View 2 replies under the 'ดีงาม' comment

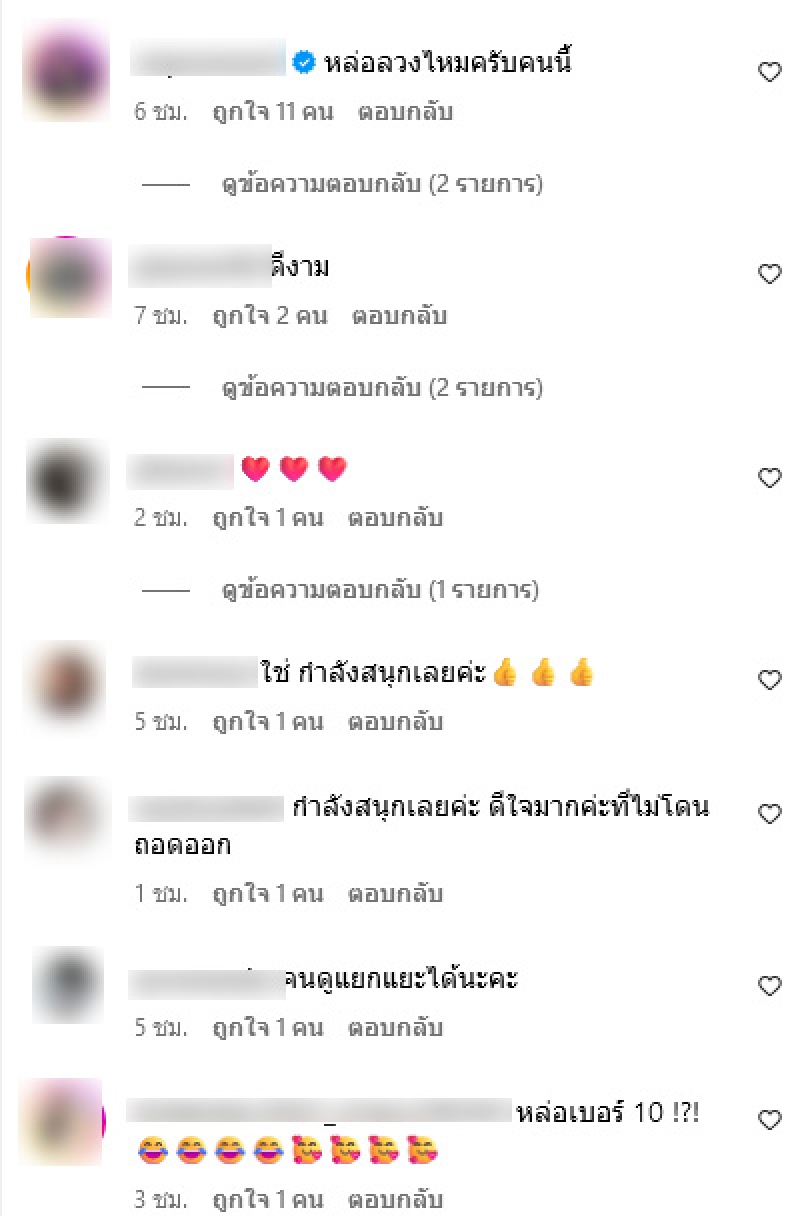click(381, 387)
